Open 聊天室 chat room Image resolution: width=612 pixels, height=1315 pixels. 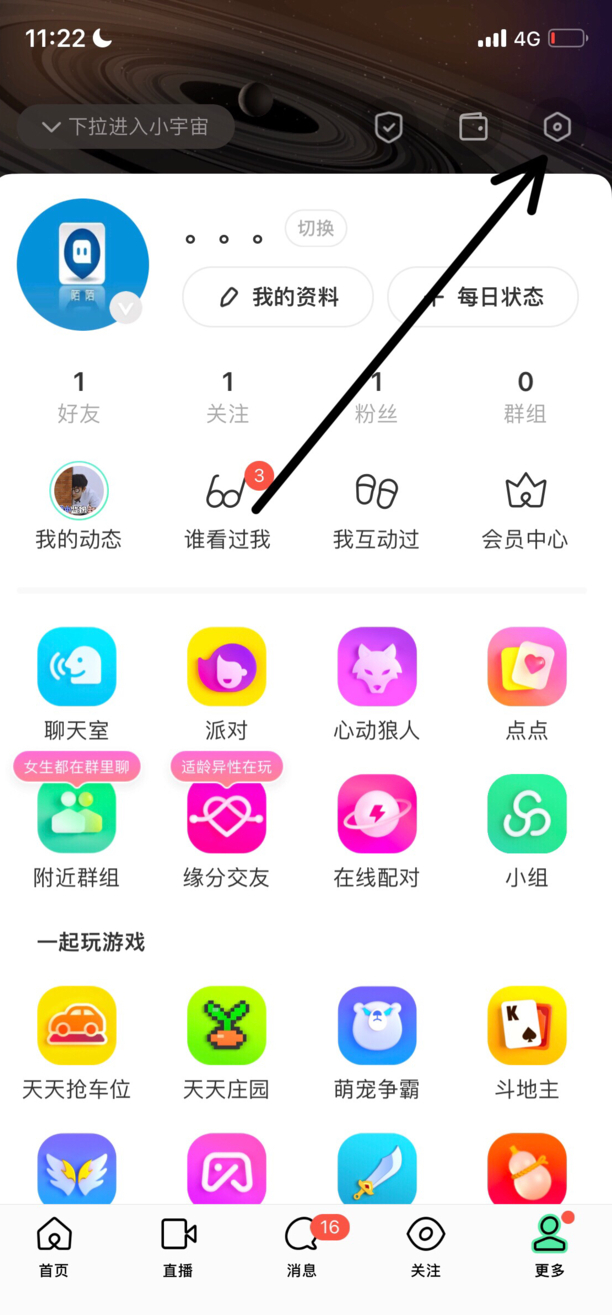(x=77, y=683)
